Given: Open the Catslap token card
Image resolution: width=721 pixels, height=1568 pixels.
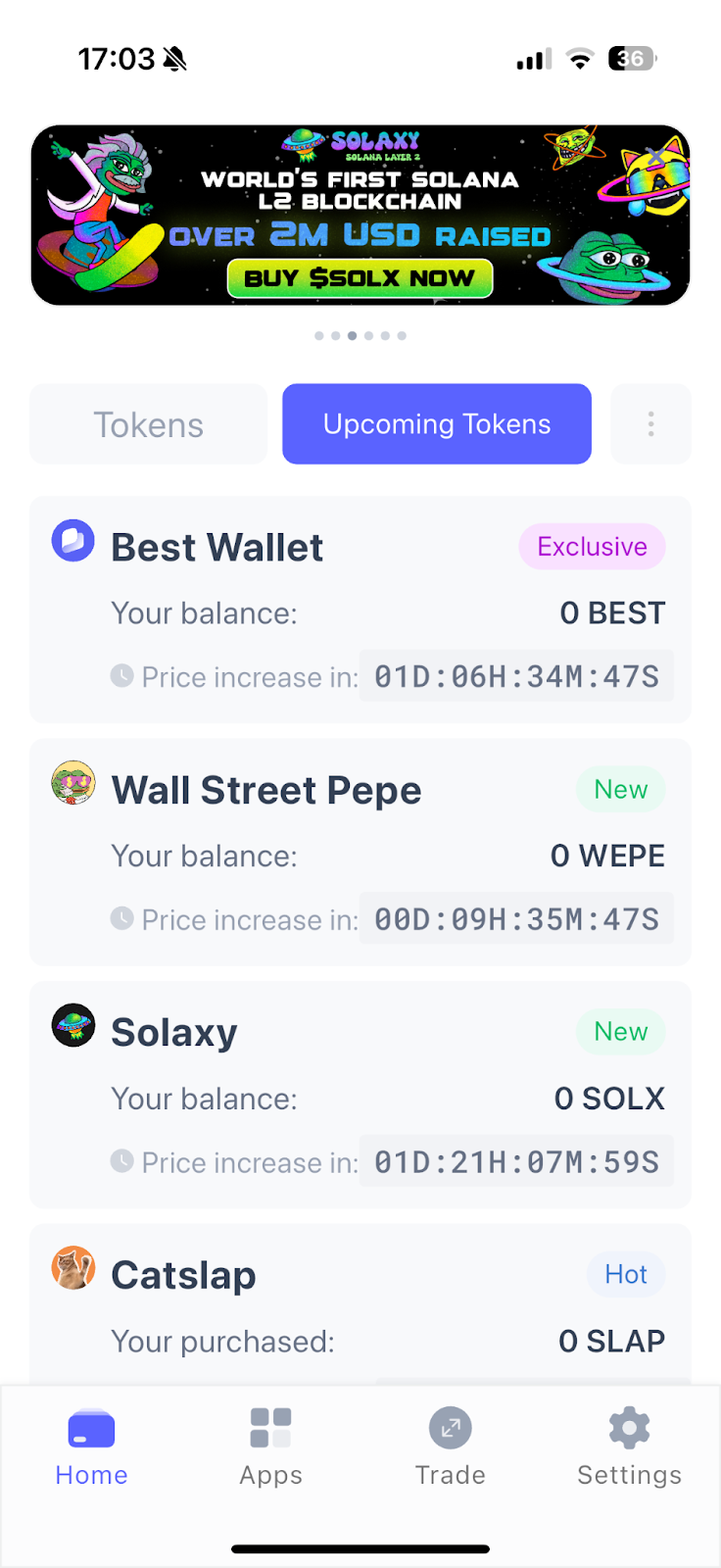Looking at the screenshot, I should pyautogui.click(x=360, y=1304).
